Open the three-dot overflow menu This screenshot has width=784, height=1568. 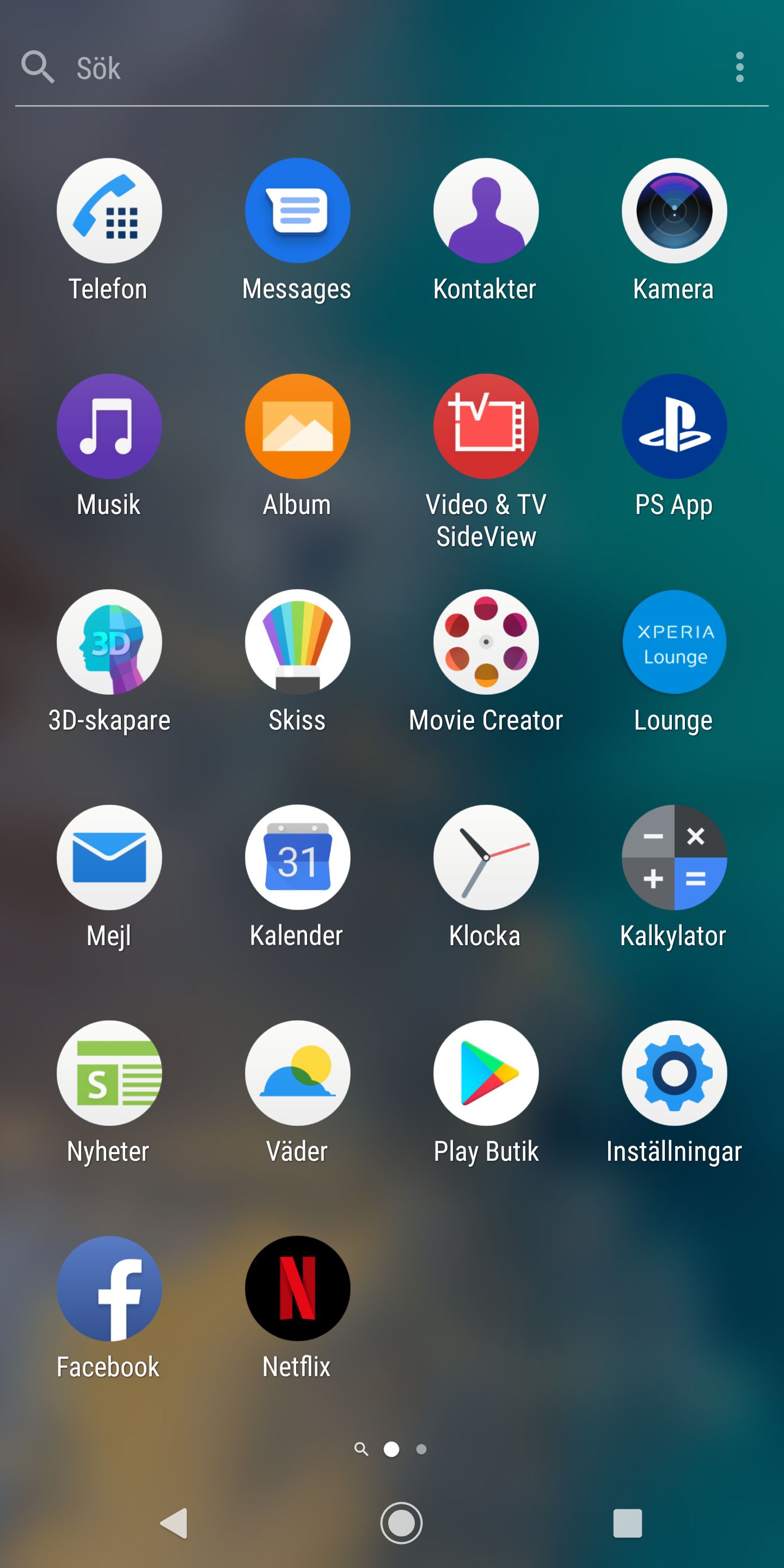[x=739, y=67]
